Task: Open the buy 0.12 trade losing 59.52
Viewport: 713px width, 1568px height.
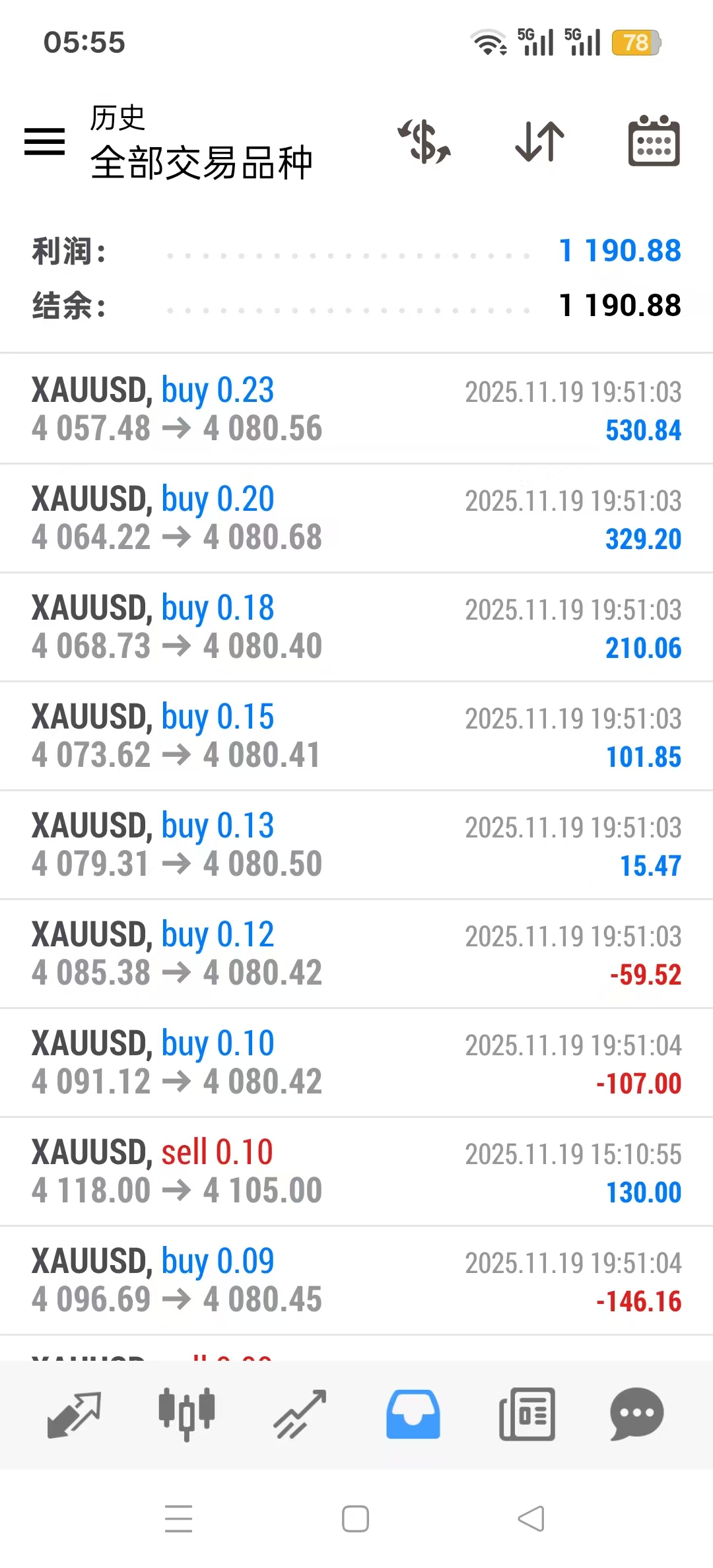Action: [356, 954]
